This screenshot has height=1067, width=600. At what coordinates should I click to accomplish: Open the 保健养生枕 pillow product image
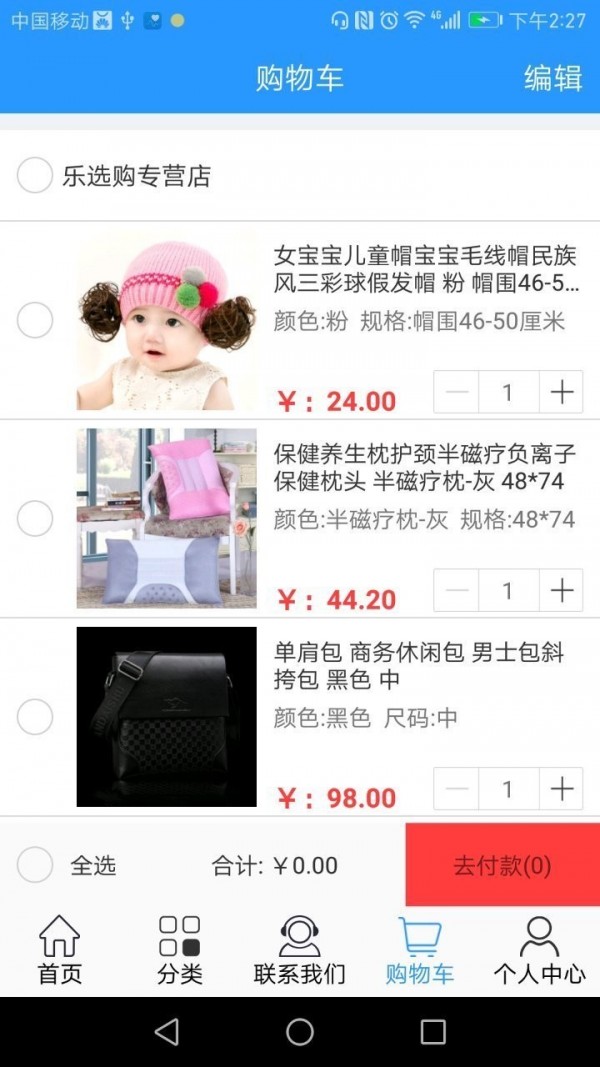(167, 518)
